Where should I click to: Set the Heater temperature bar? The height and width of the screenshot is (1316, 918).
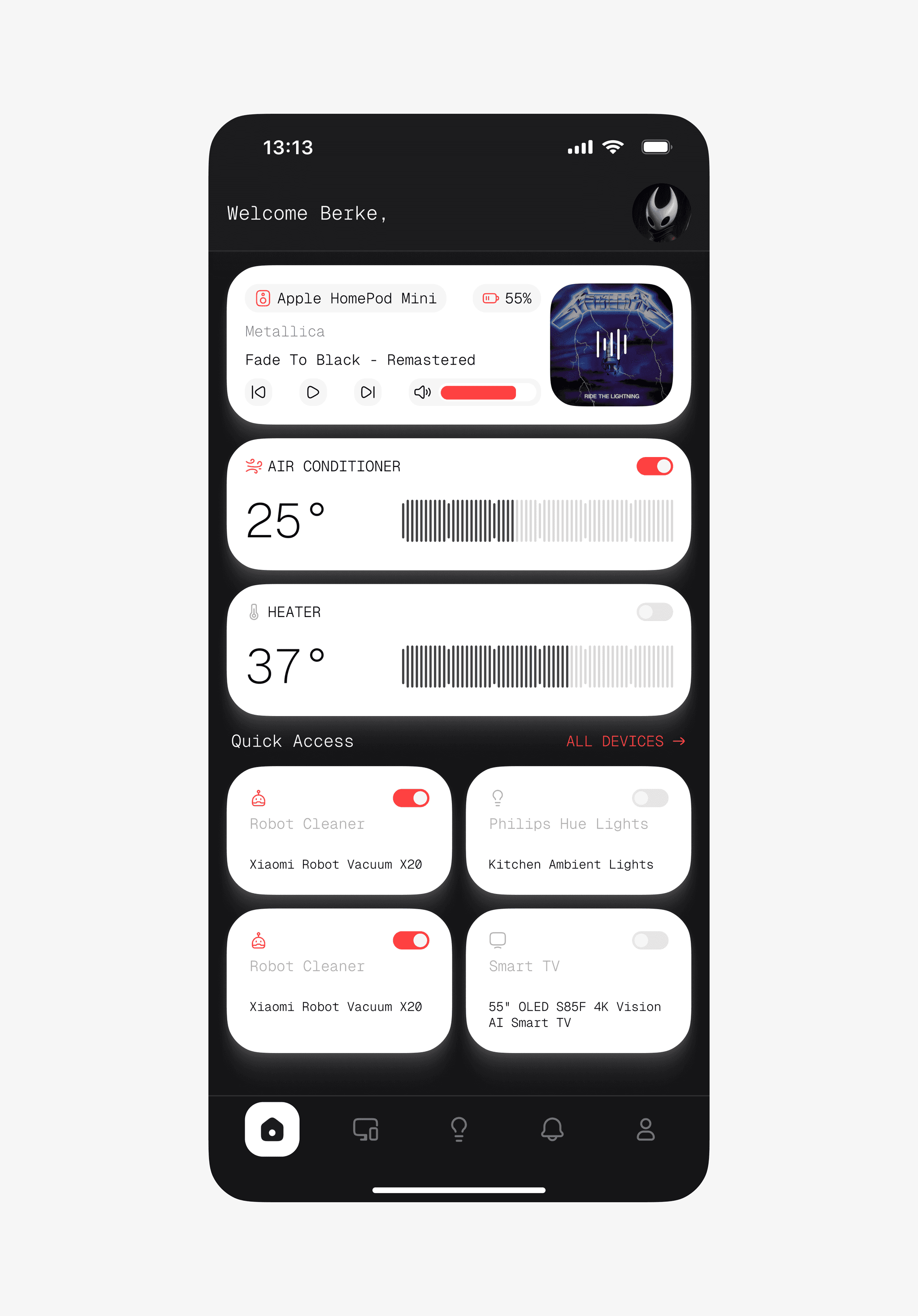click(x=537, y=666)
